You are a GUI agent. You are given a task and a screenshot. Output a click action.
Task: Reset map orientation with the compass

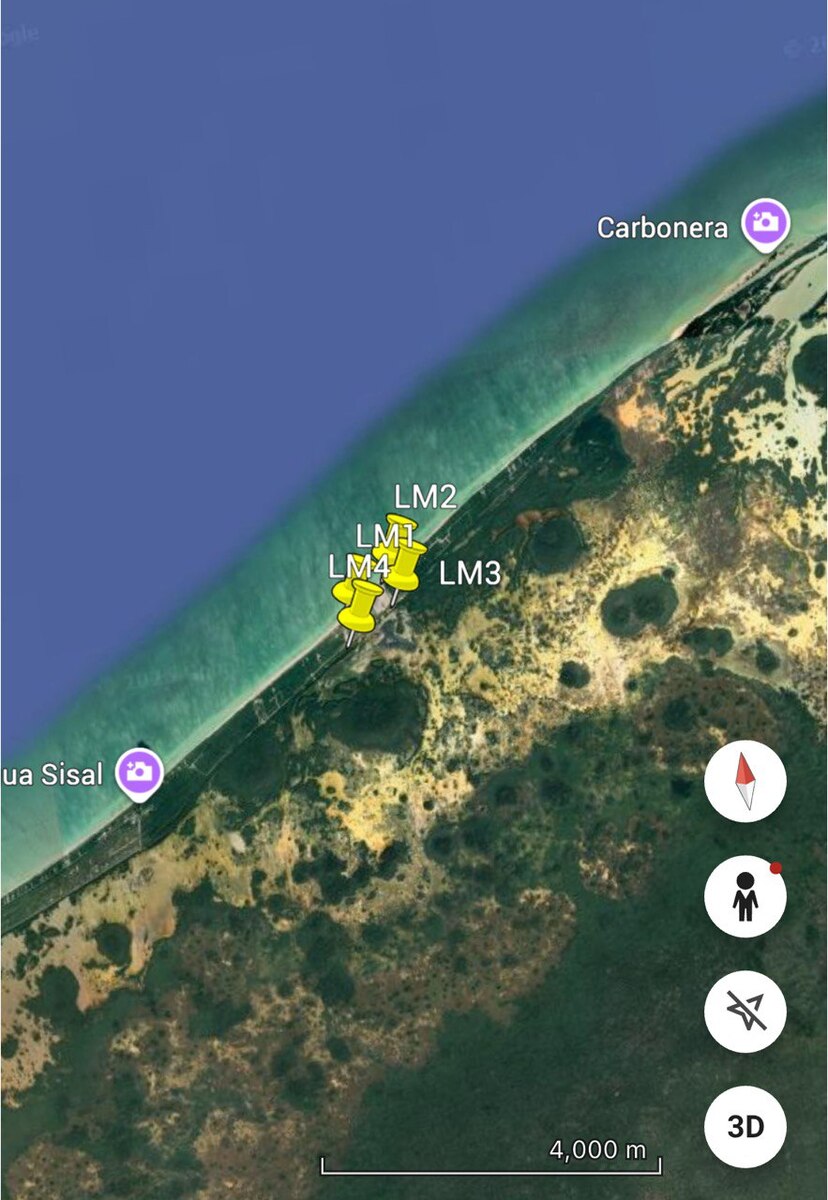[745, 782]
